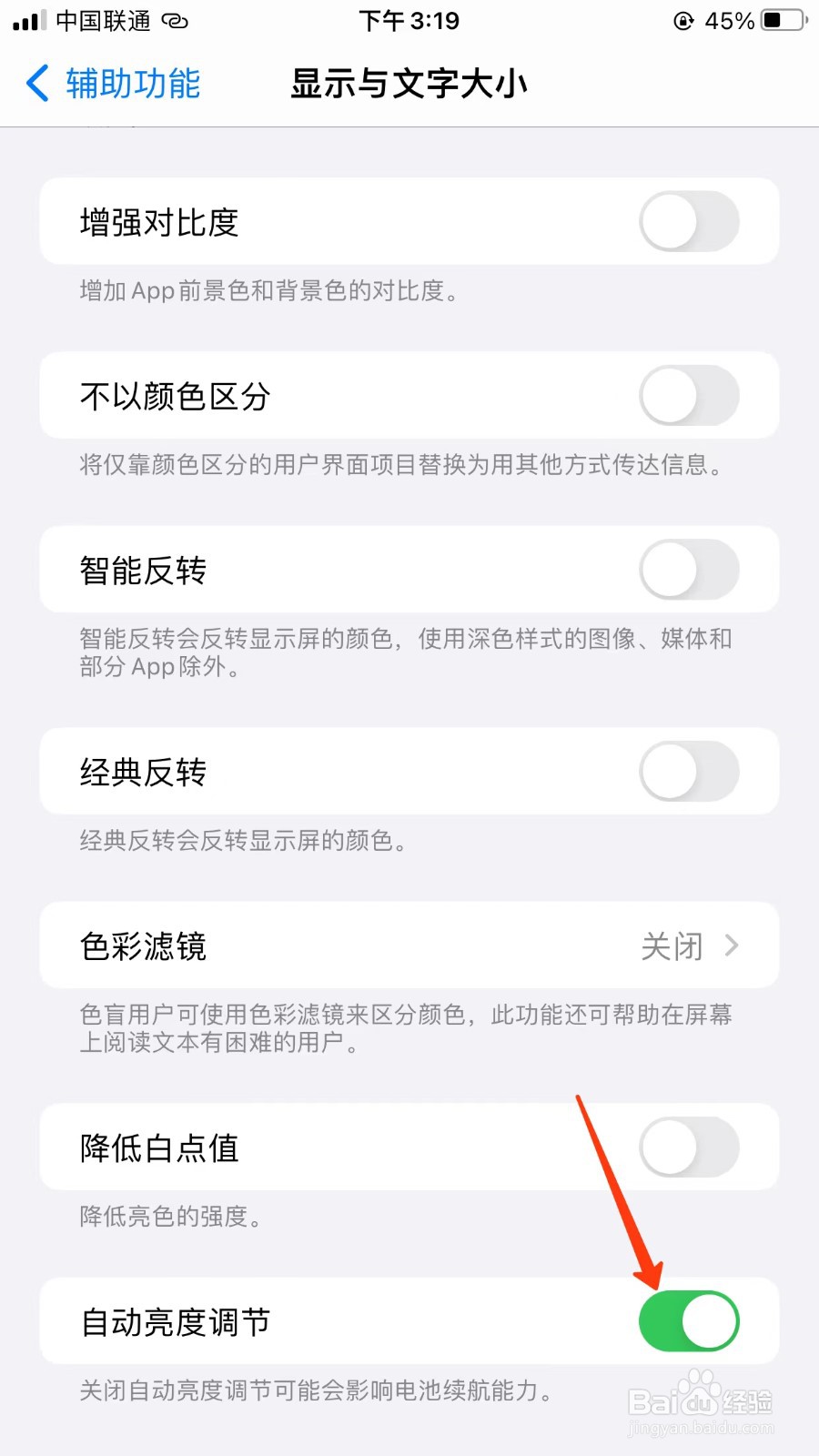Tap the hotspot link icon beside carrier name
This screenshot has height=1456, width=819.
coord(175,21)
